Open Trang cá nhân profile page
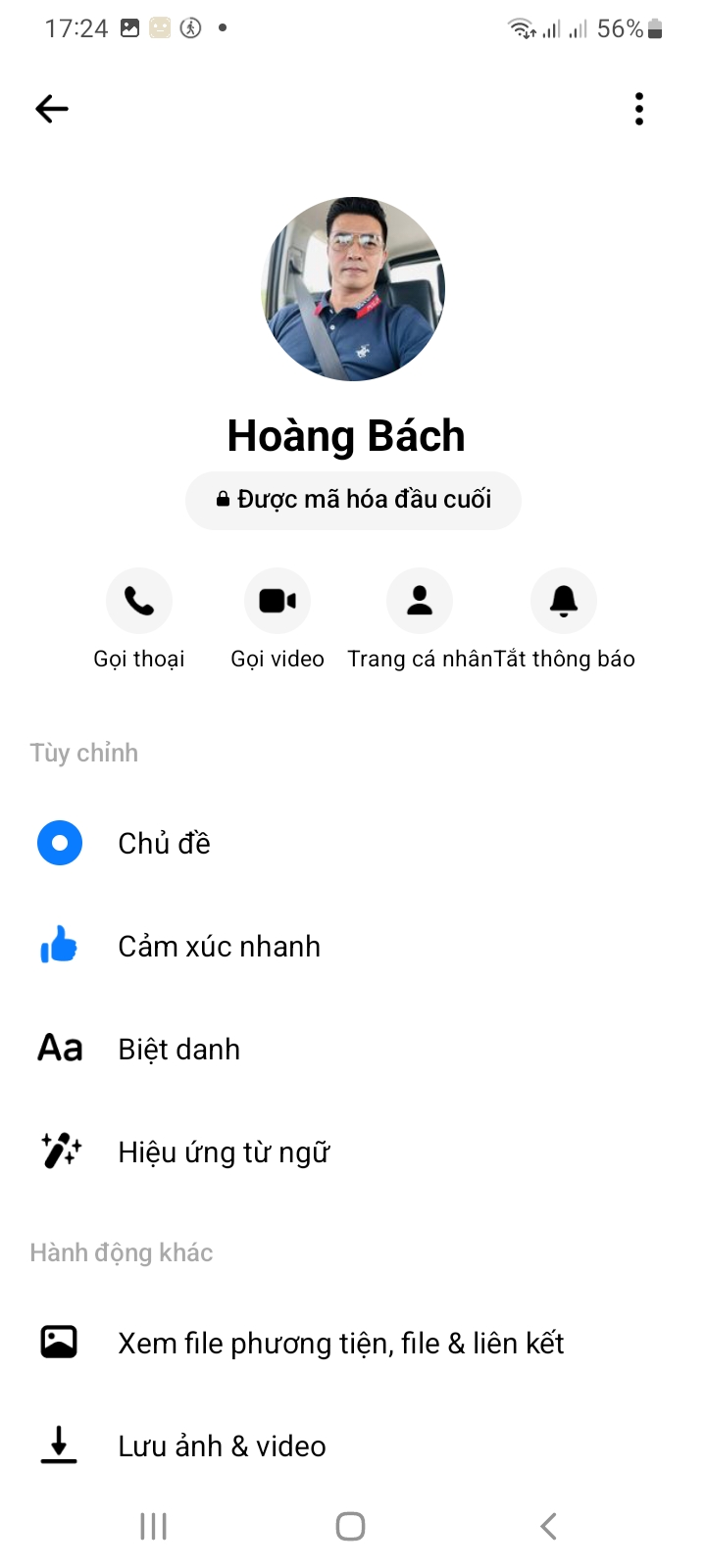Image resolution: width=706 pixels, height=1568 pixels. pyautogui.click(x=420, y=601)
